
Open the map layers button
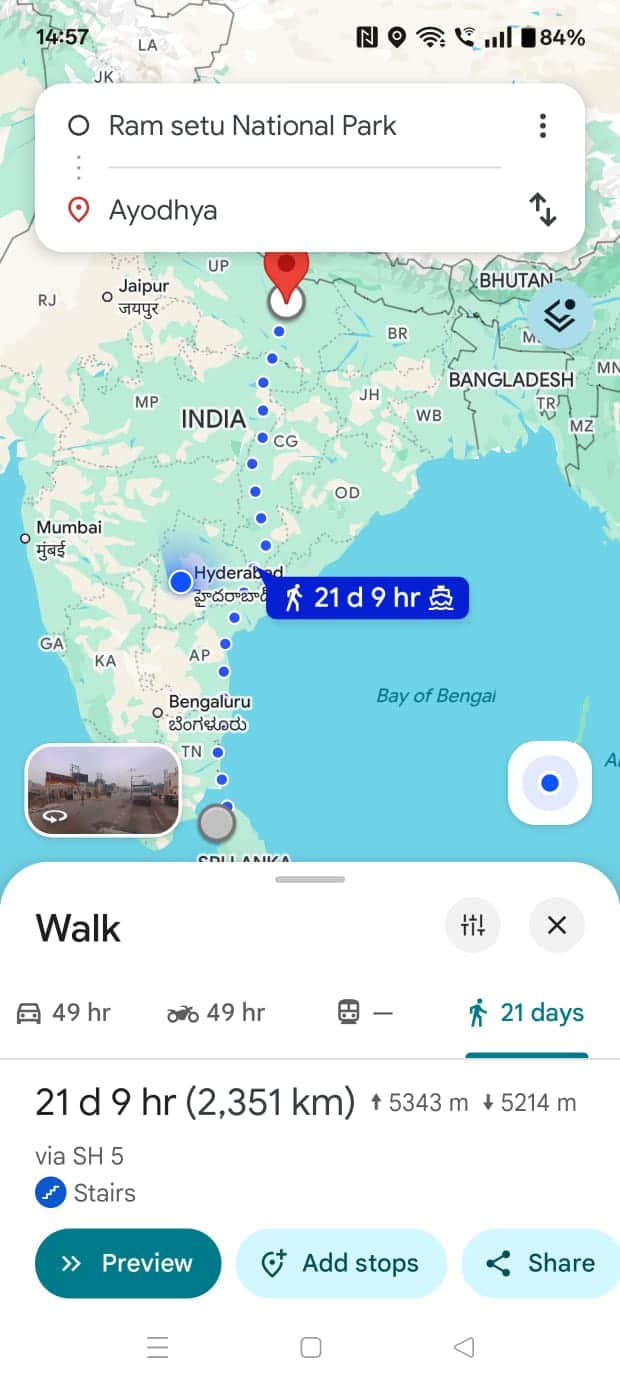coord(560,314)
